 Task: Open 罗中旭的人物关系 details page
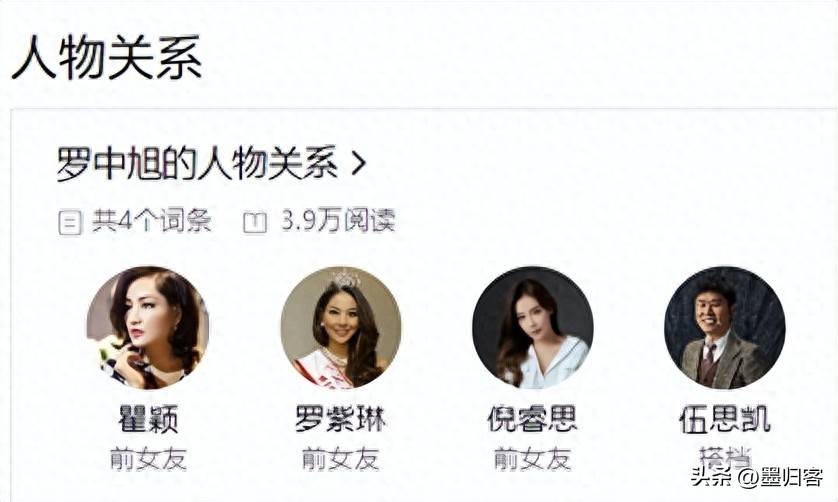(x=211, y=165)
